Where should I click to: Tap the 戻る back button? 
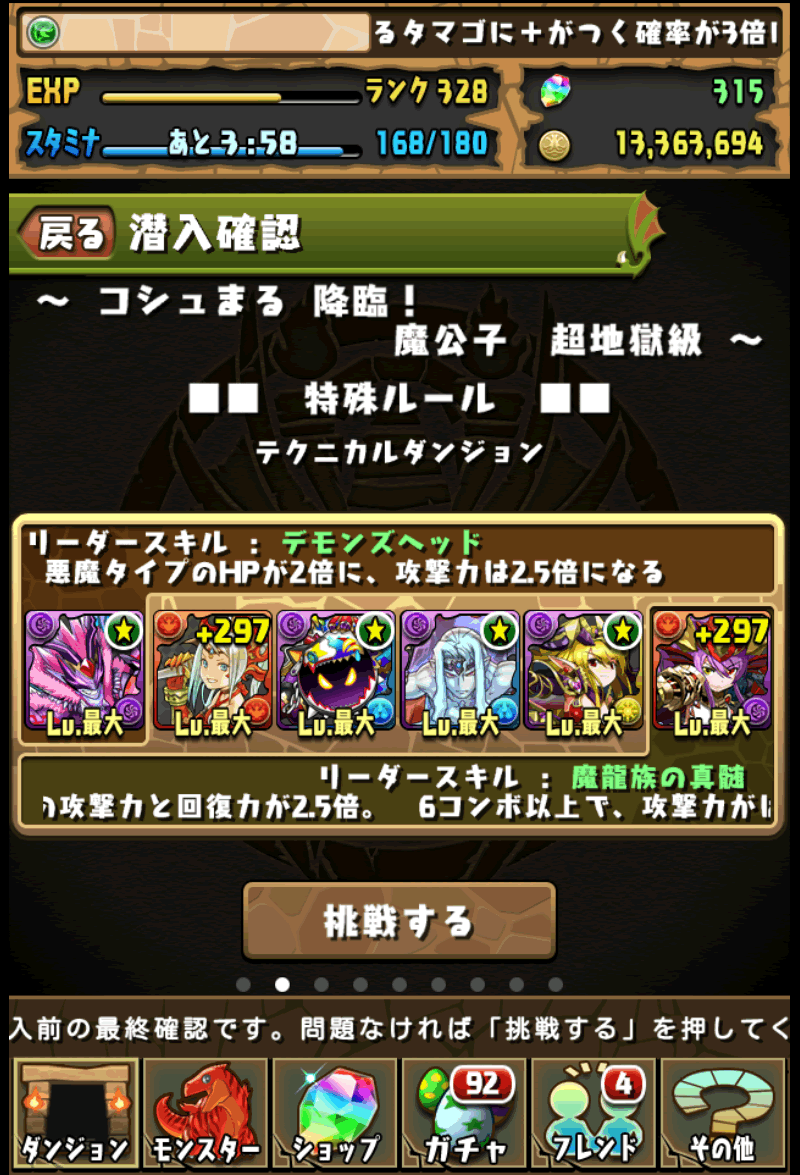click(x=70, y=236)
